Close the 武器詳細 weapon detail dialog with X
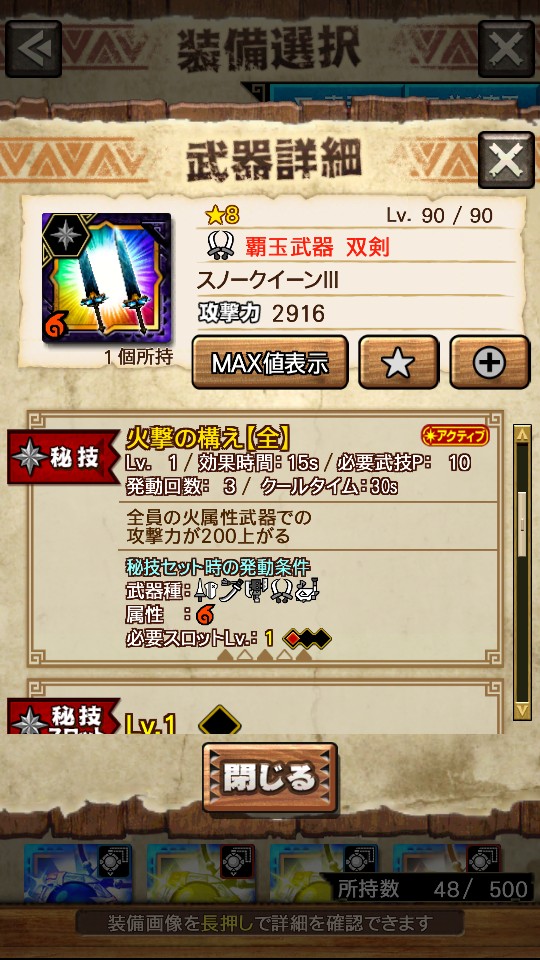The width and height of the screenshot is (540, 960). [506, 160]
